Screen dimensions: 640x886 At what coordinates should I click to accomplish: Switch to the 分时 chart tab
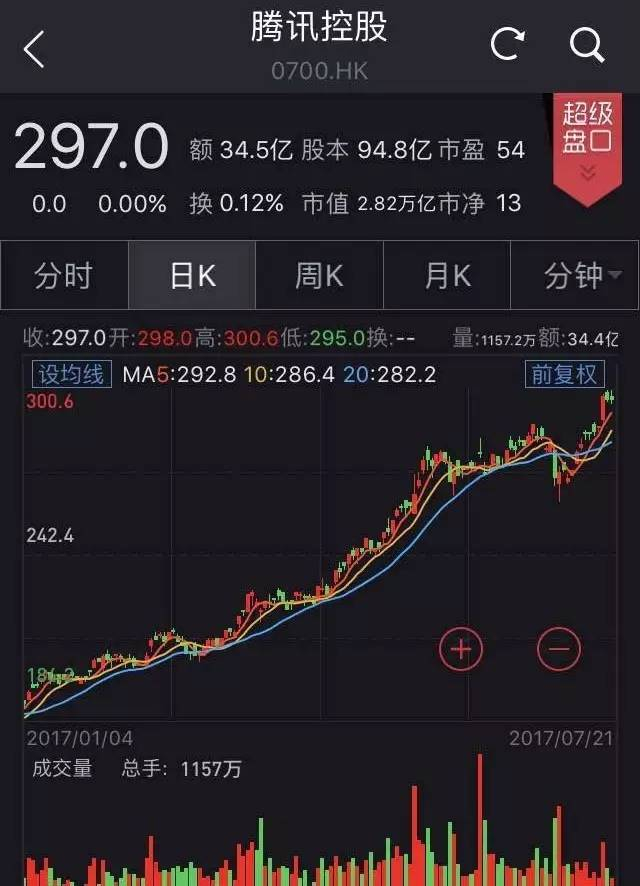pyautogui.click(x=64, y=275)
